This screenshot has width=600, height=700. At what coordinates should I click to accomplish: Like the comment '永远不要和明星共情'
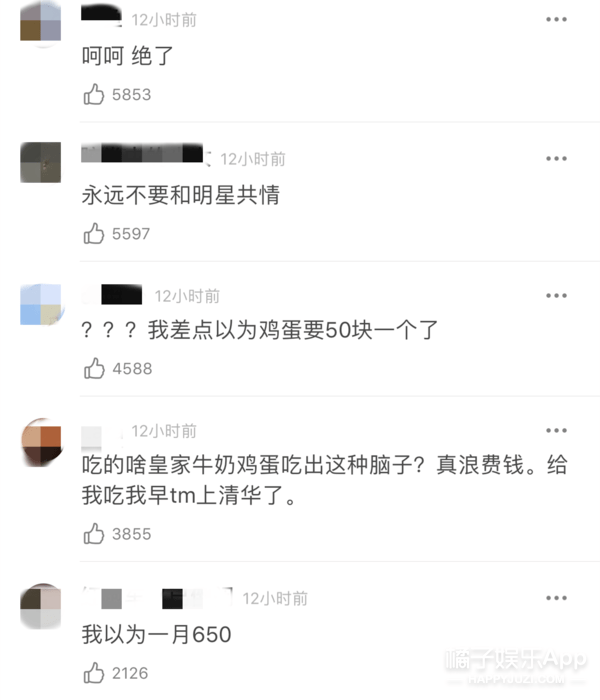click(x=94, y=233)
